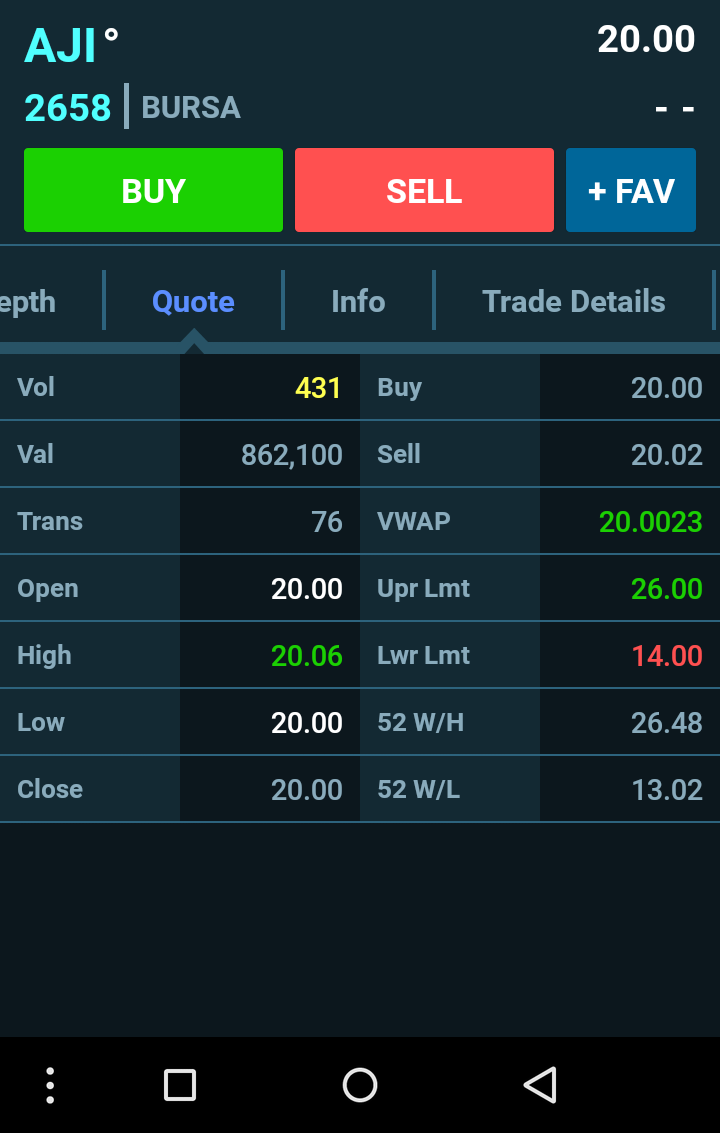This screenshot has width=720, height=1133.
Task: Switch to the Trade Details tab
Action: 573,301
